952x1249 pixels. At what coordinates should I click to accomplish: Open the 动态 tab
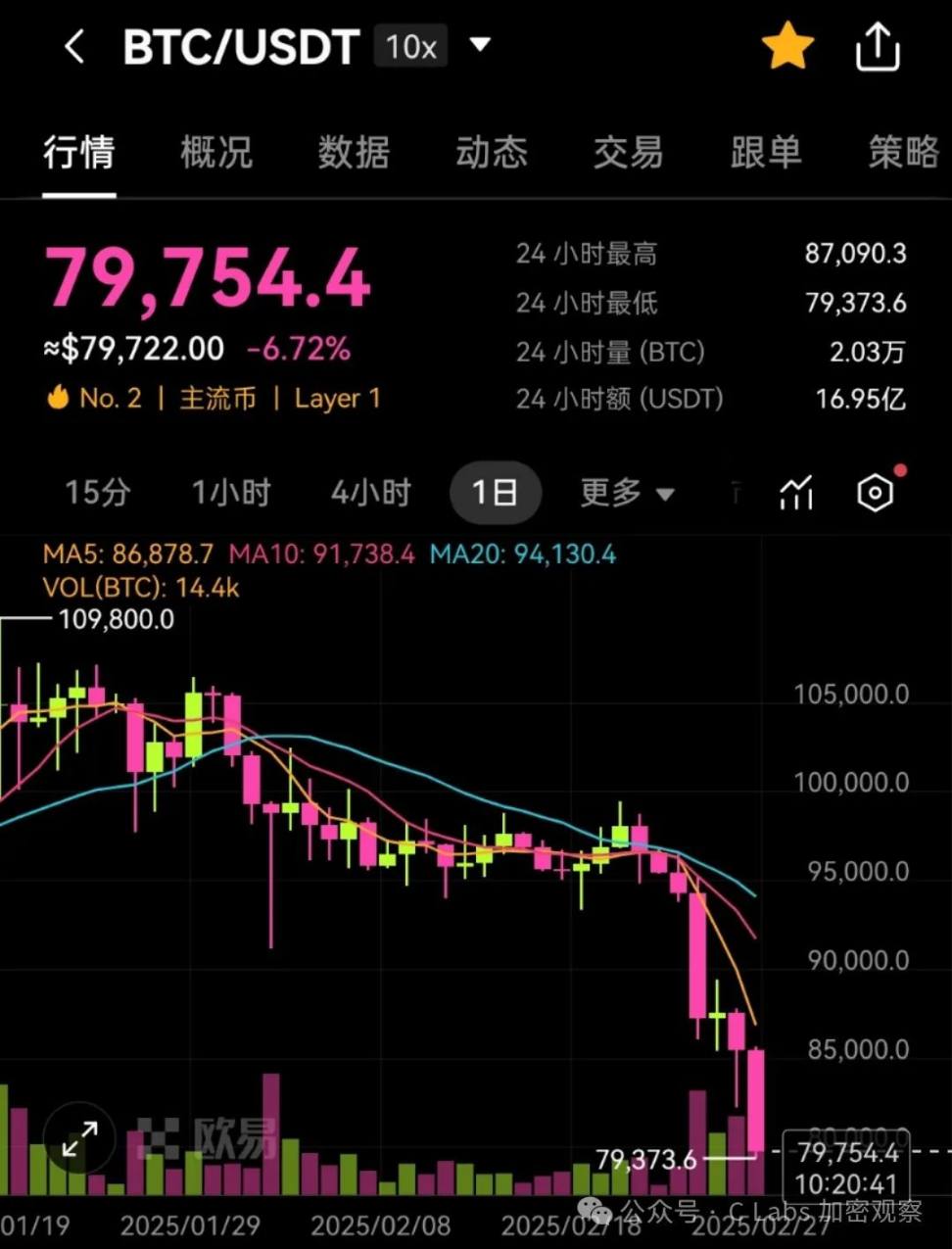pyautogui.click(x=492, y=153)
